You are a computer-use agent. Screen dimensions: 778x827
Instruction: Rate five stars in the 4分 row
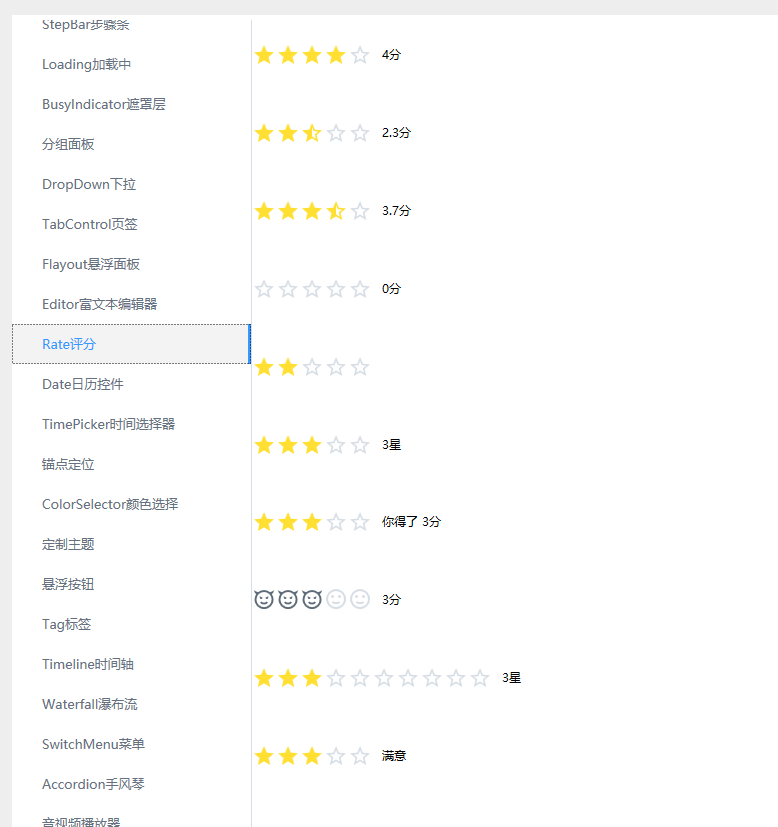click(360, 55)
